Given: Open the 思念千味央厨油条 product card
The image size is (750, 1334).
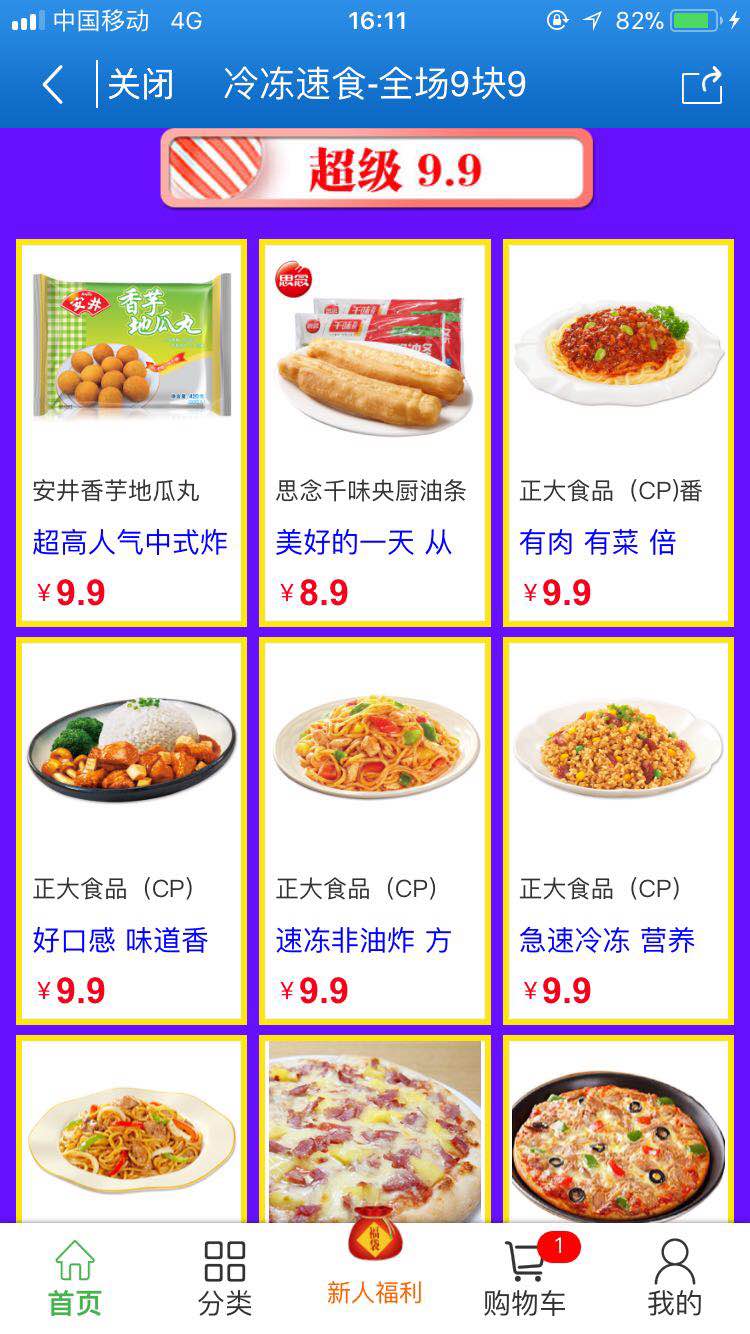Looking at the screenshot, I should coord(375,433).
